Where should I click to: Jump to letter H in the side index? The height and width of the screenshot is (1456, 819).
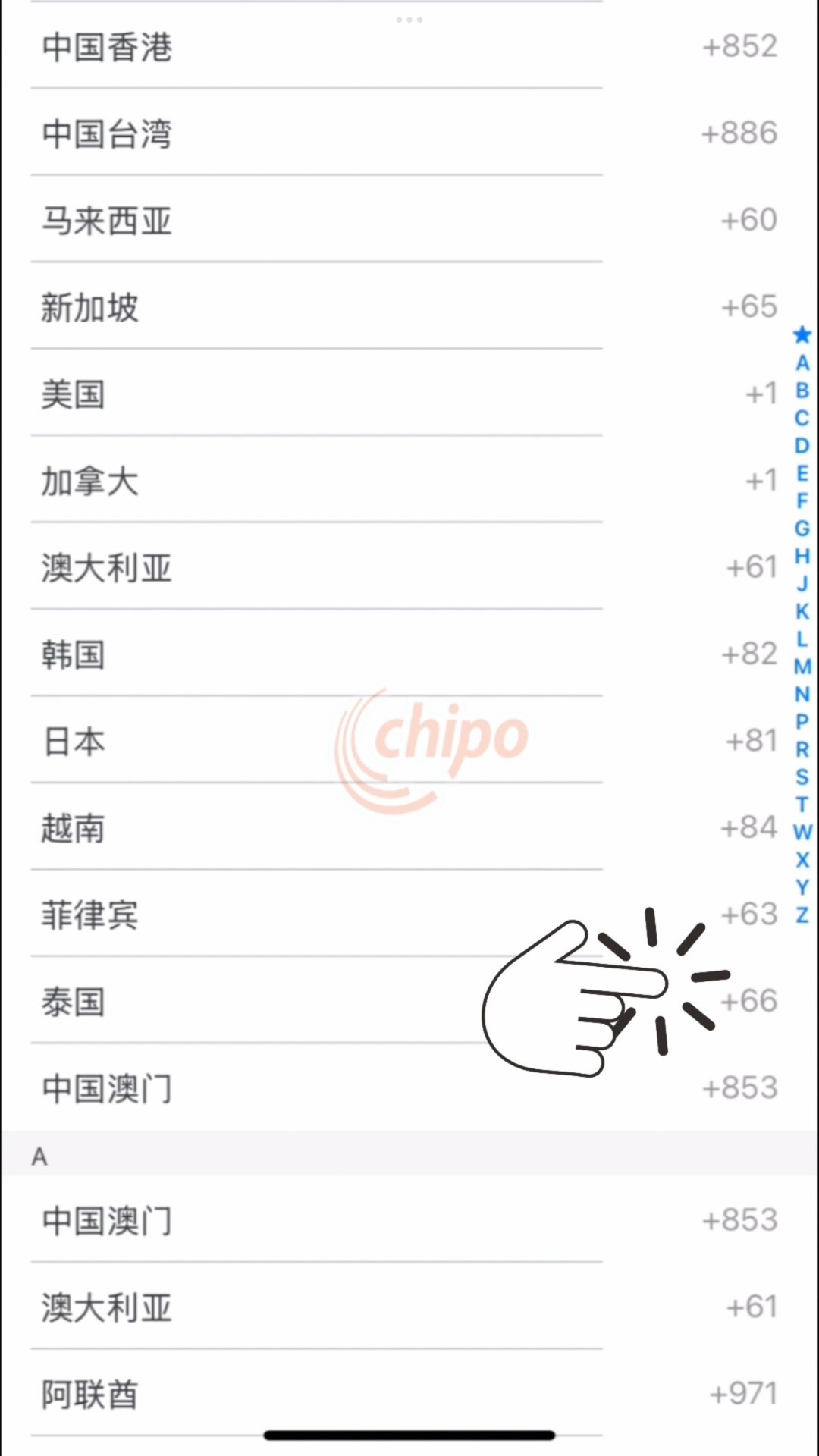coord(802,556)
